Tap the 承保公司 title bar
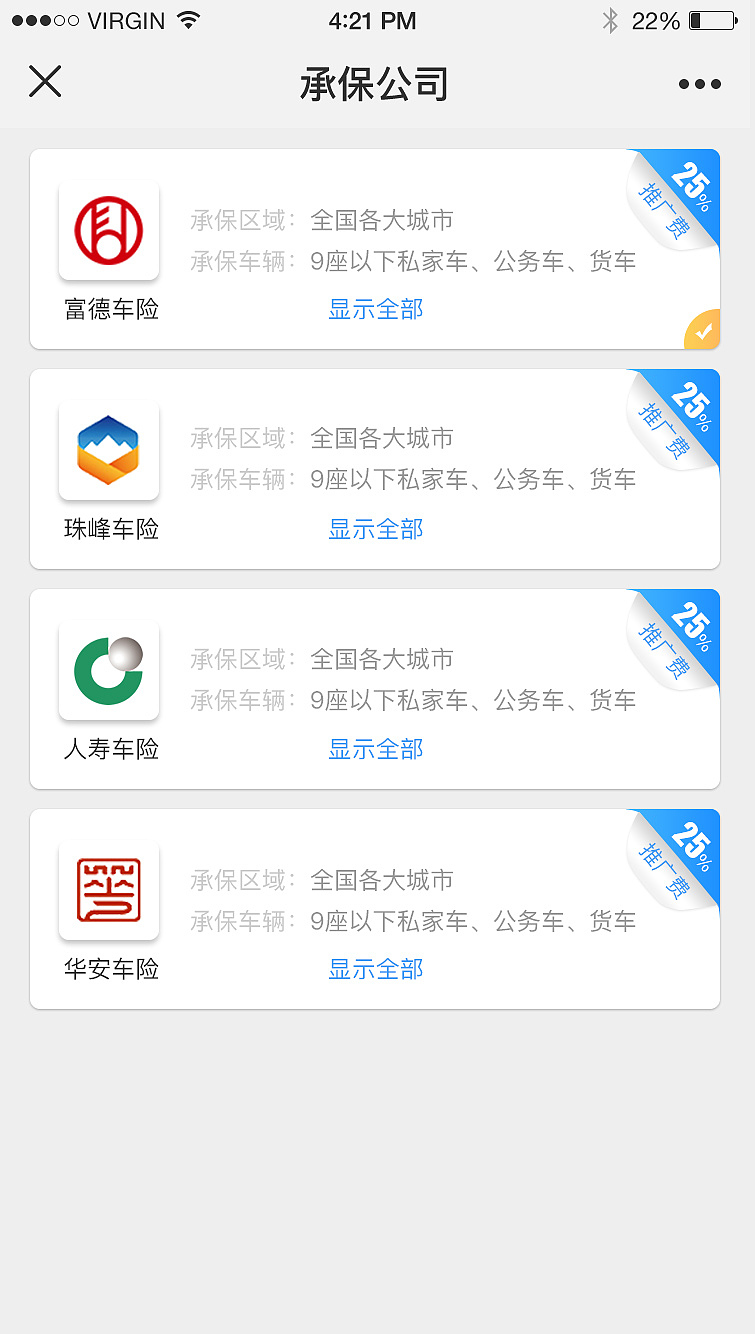The image size is (755, 1334). point(376,82)
